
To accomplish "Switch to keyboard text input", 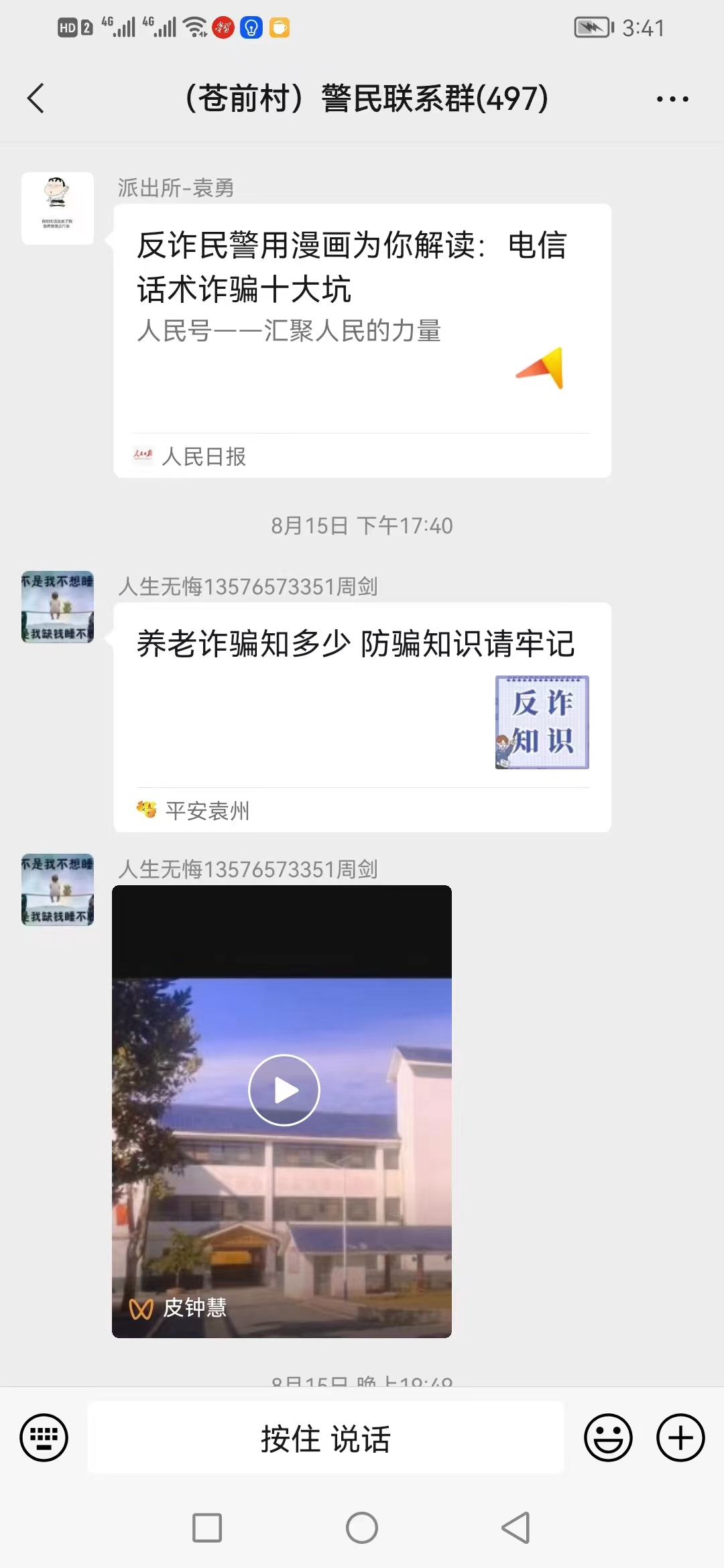I will click(x=44, y=1437).
